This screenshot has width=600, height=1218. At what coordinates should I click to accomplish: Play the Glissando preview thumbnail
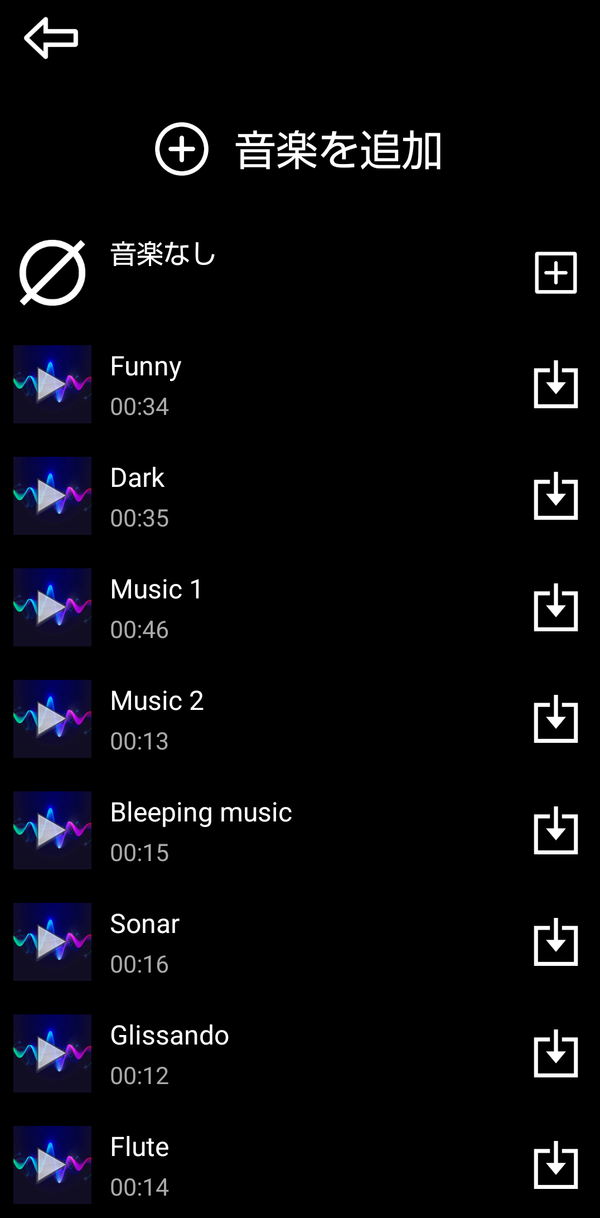52,1054
